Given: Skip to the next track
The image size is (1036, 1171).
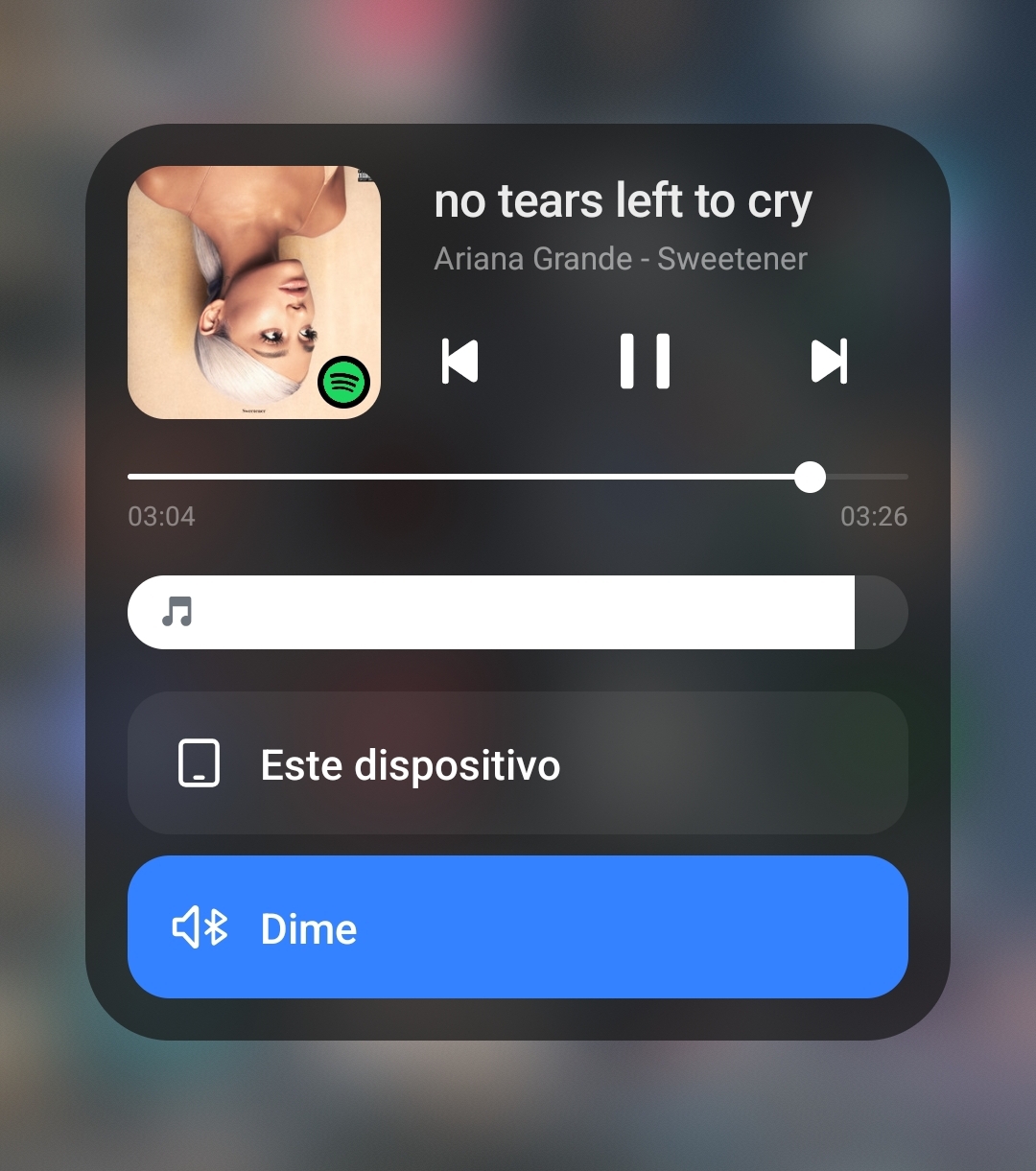Looking at the screenshot, I should click(x=829, y=362).
